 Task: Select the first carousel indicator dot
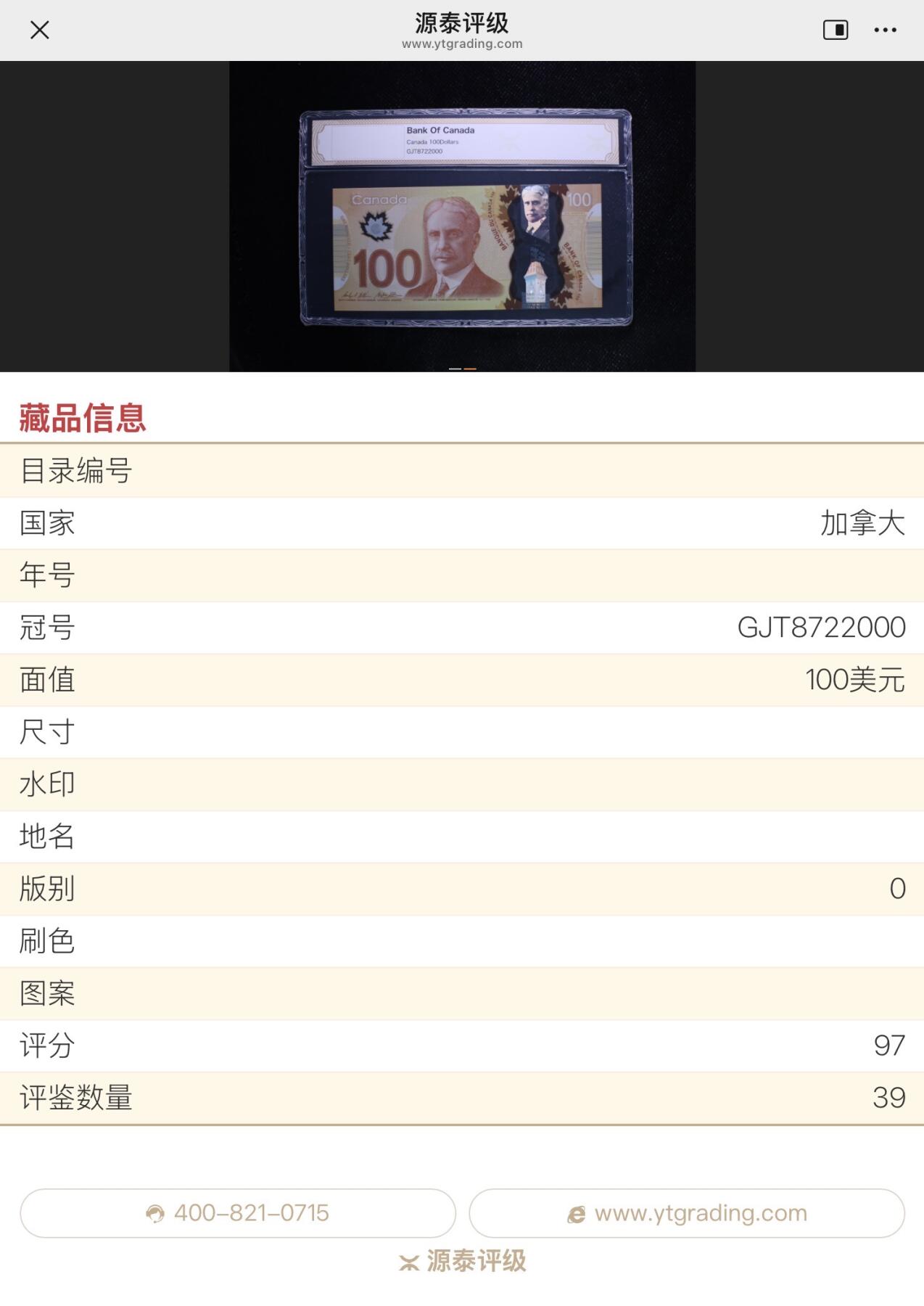click(x=455, y=370)
